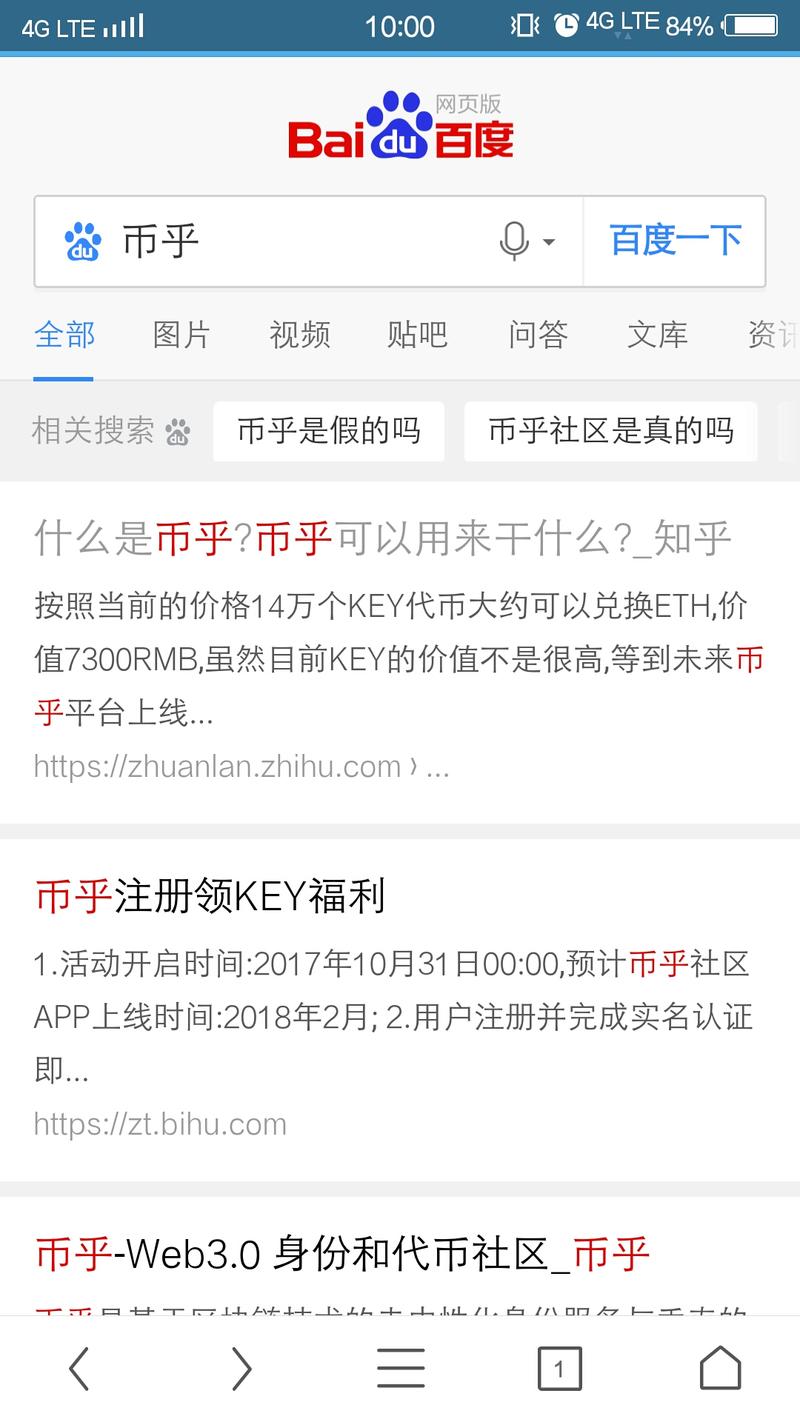Activate the microphone voice search icon
800x1422 pixels.
coord(516,242)
